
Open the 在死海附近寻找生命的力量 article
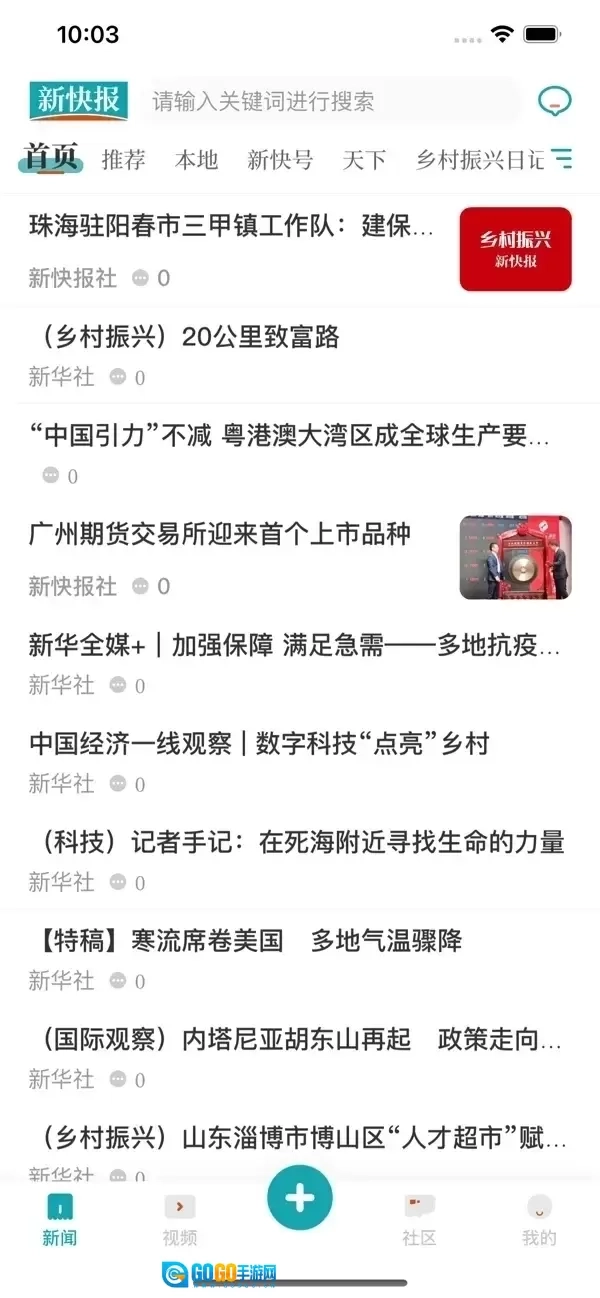click(297, 842)
